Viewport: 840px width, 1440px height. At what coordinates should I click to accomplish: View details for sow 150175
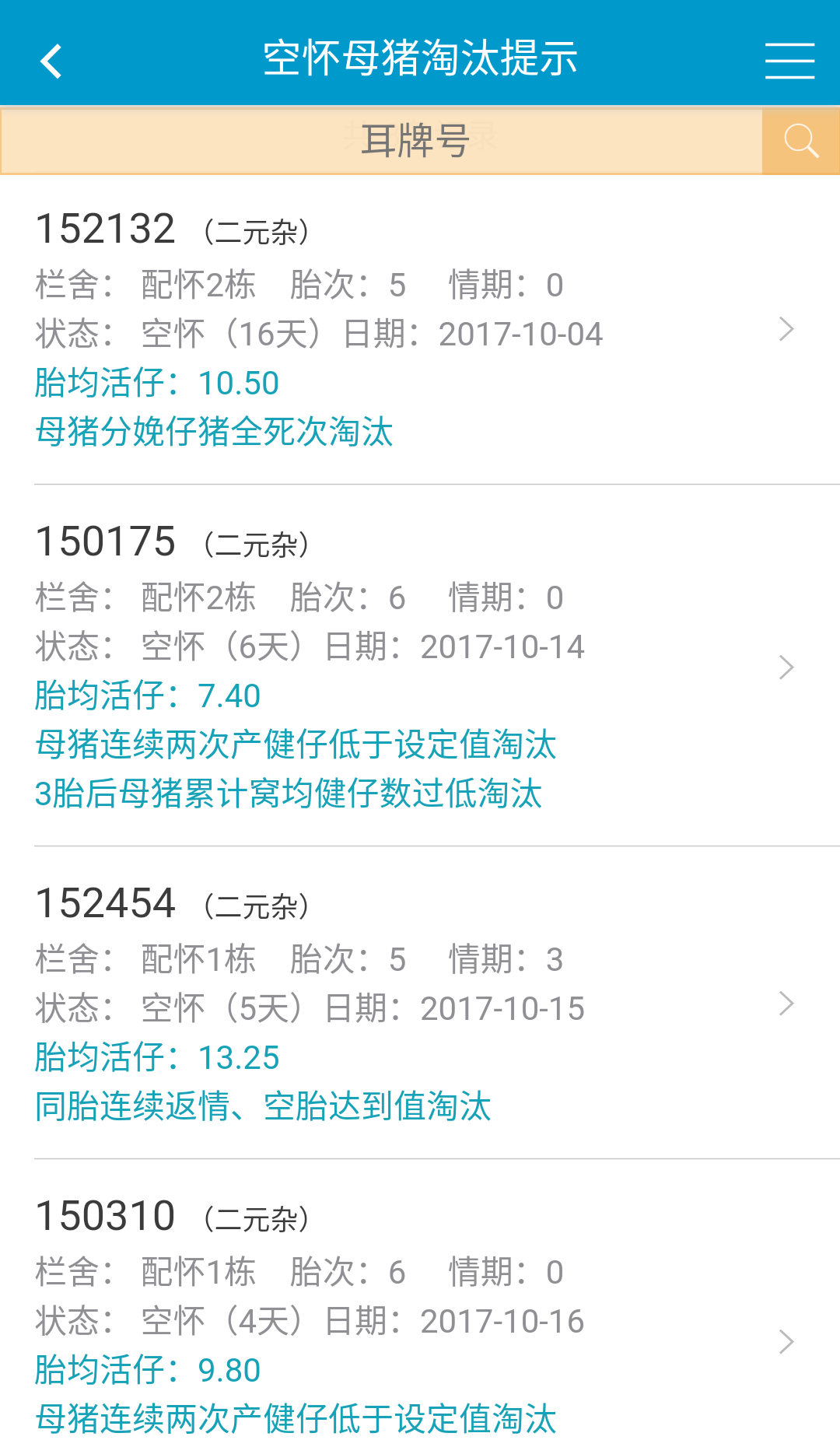tap(420, 667)
